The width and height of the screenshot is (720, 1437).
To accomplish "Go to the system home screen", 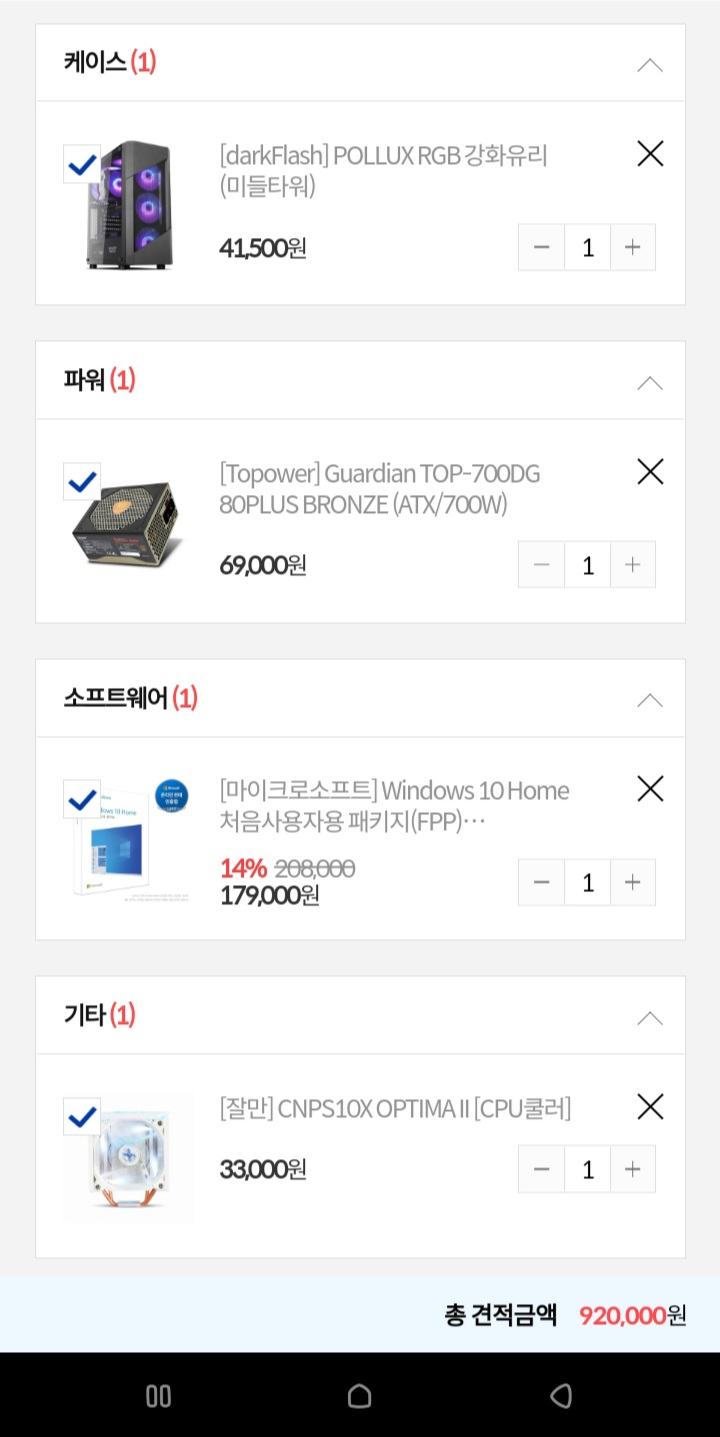I will tap(359, 1396).
